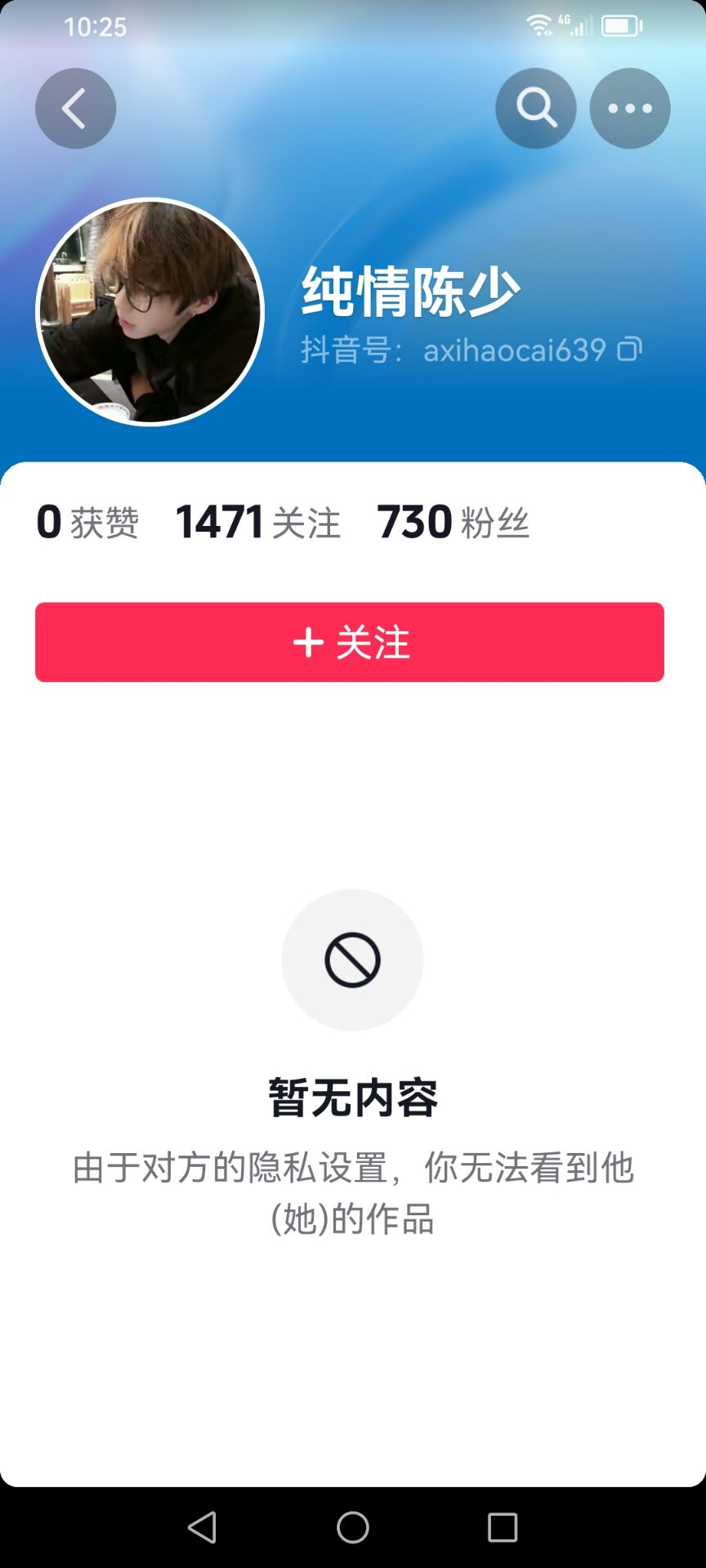Viewport: 706px width, 1568px height.
Task: Tap the system home button
Action: pos(353,1527)
